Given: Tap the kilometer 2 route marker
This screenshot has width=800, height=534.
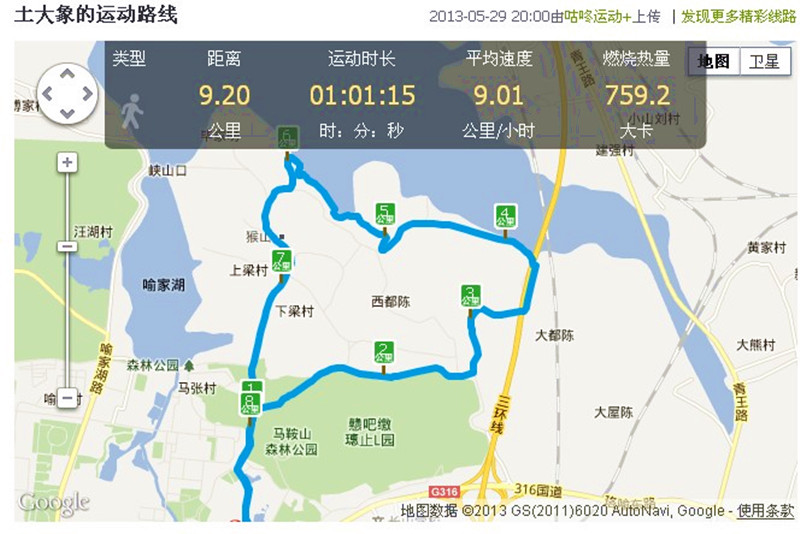Looking at the screenshot, I should [x=383, y=352].
